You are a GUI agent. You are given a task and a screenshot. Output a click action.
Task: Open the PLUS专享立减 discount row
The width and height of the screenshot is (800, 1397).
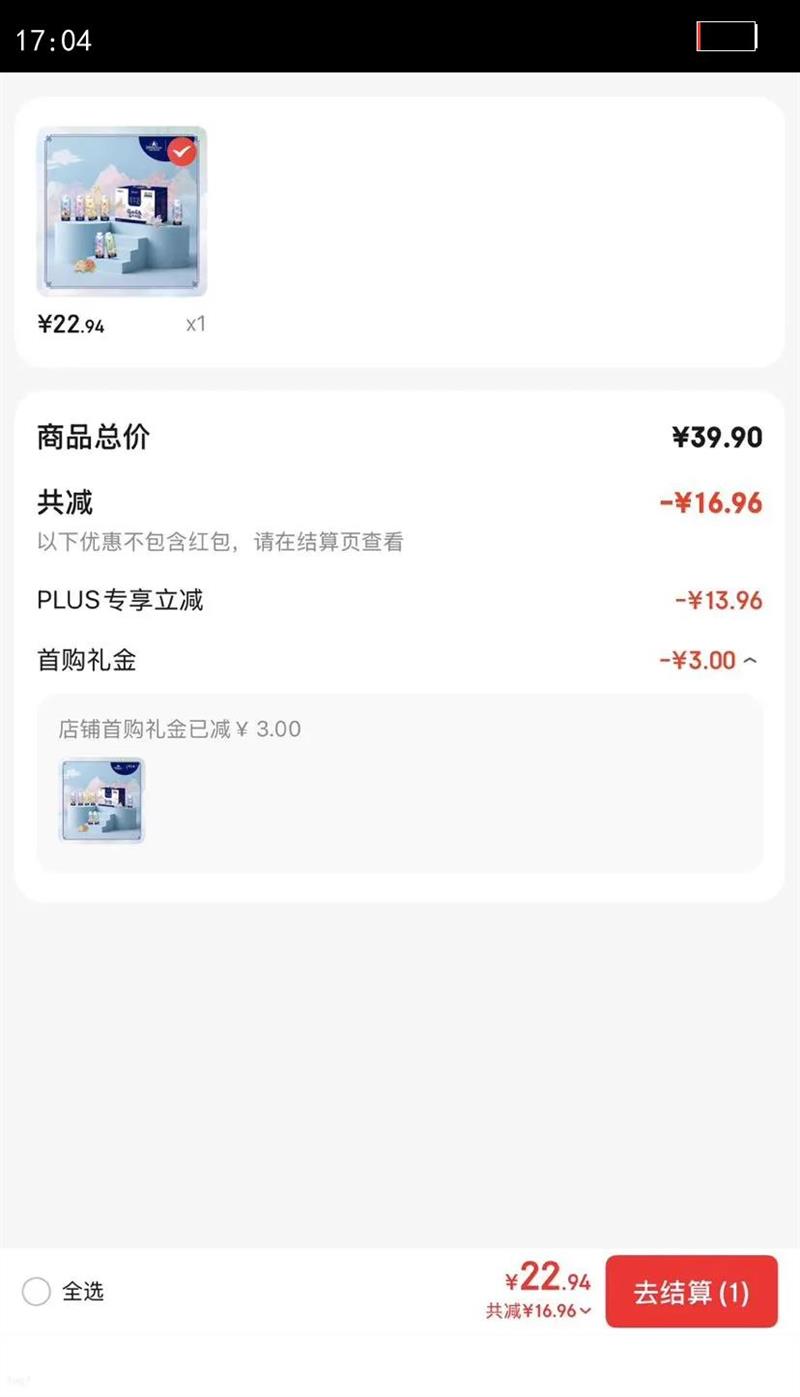pos(120,600)
